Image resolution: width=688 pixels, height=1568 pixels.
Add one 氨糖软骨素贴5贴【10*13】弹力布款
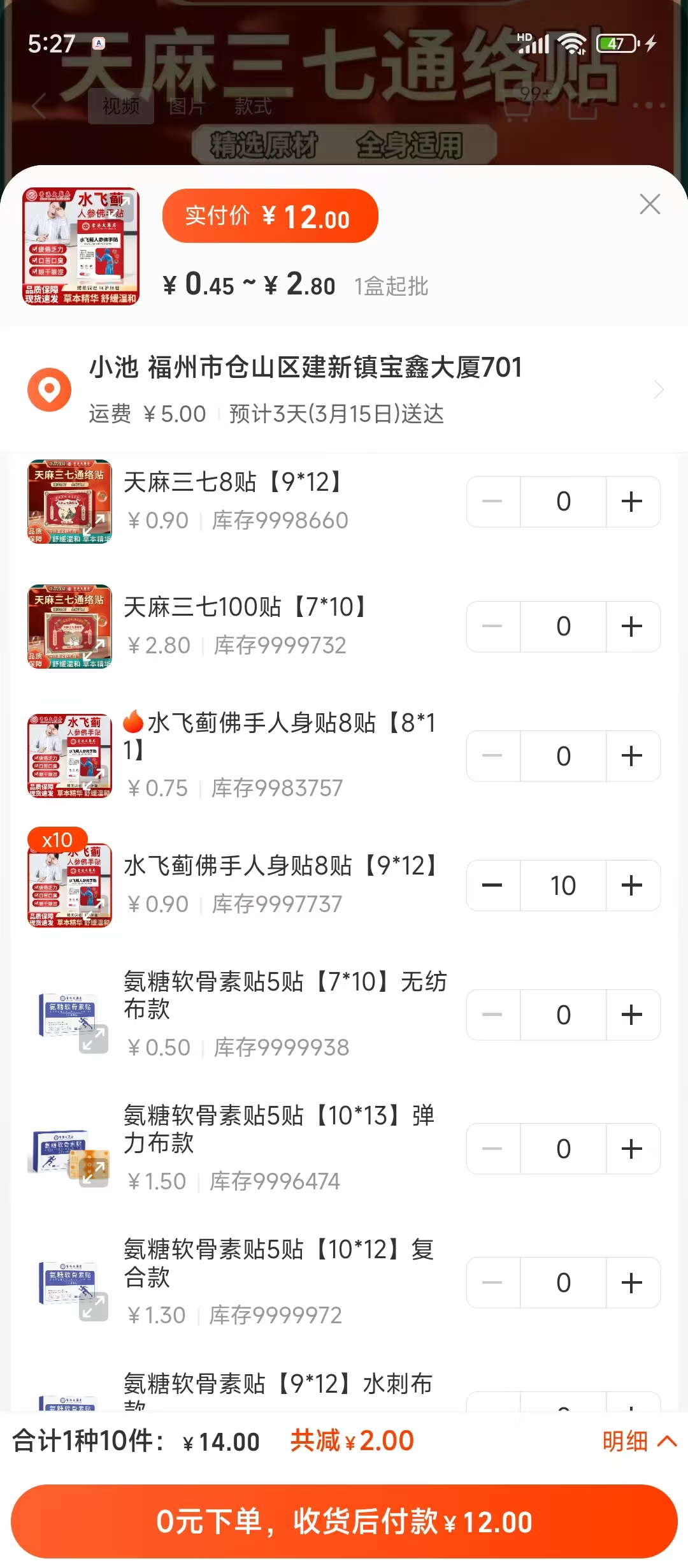632,1149
